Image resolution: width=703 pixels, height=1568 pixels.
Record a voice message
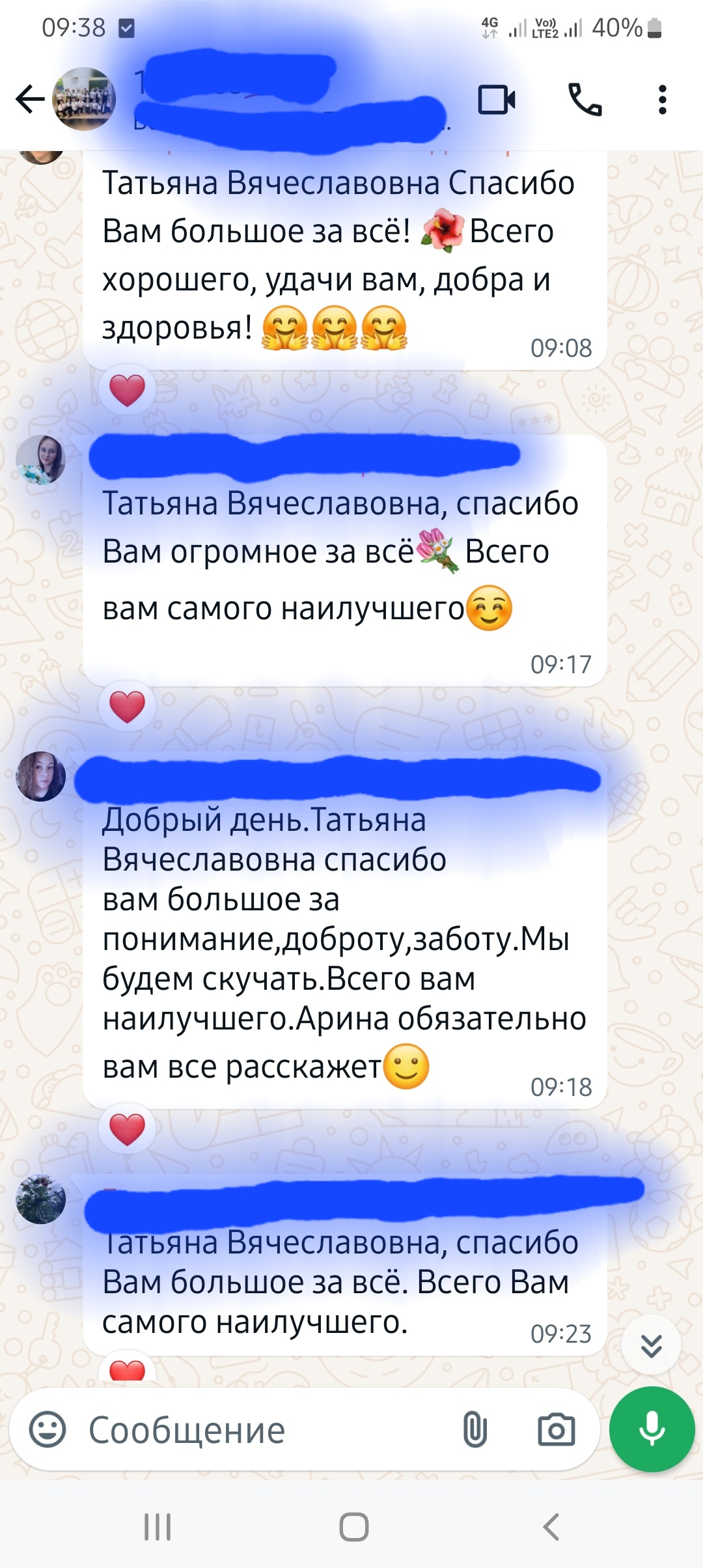pyautogui.click(x=652, y=1429)
